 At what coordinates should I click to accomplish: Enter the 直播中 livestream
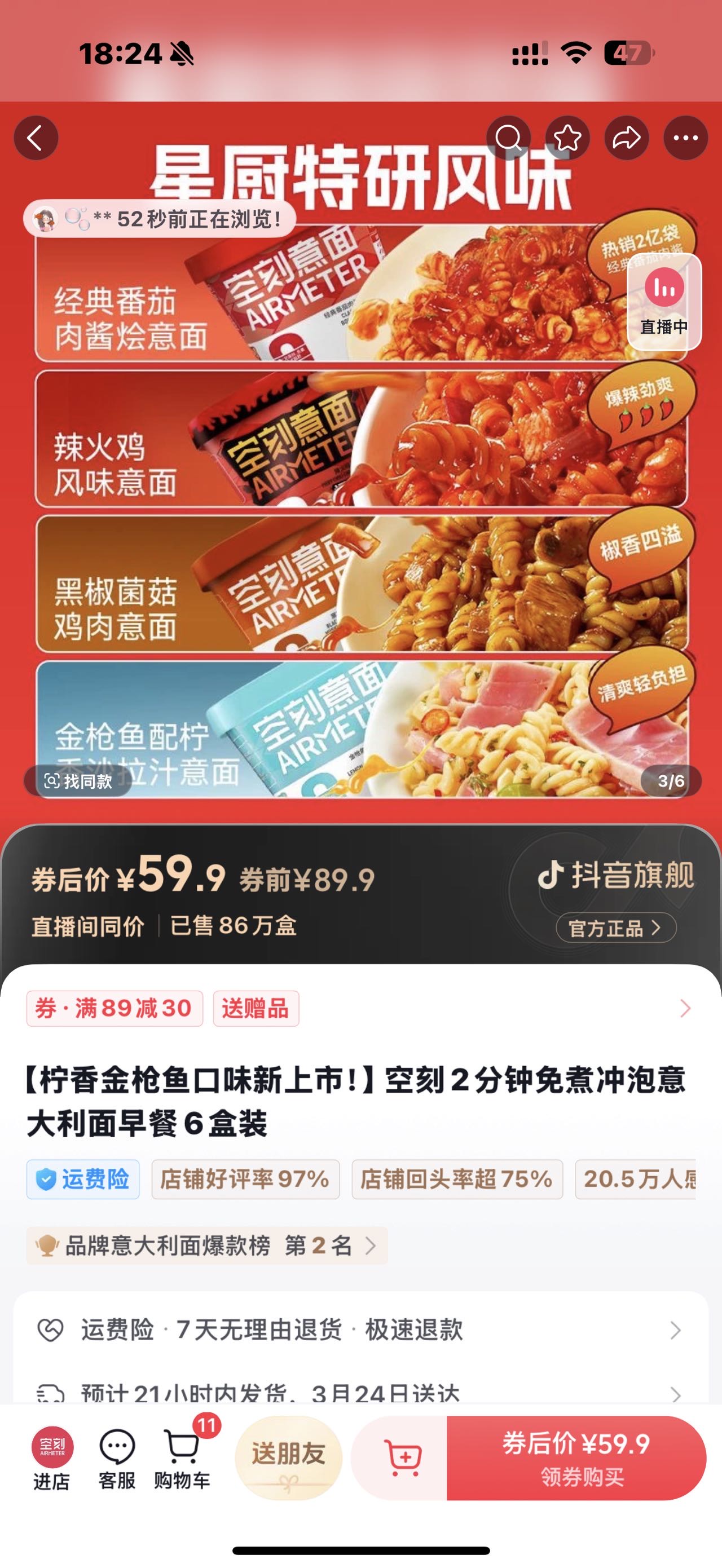(664, 302)
